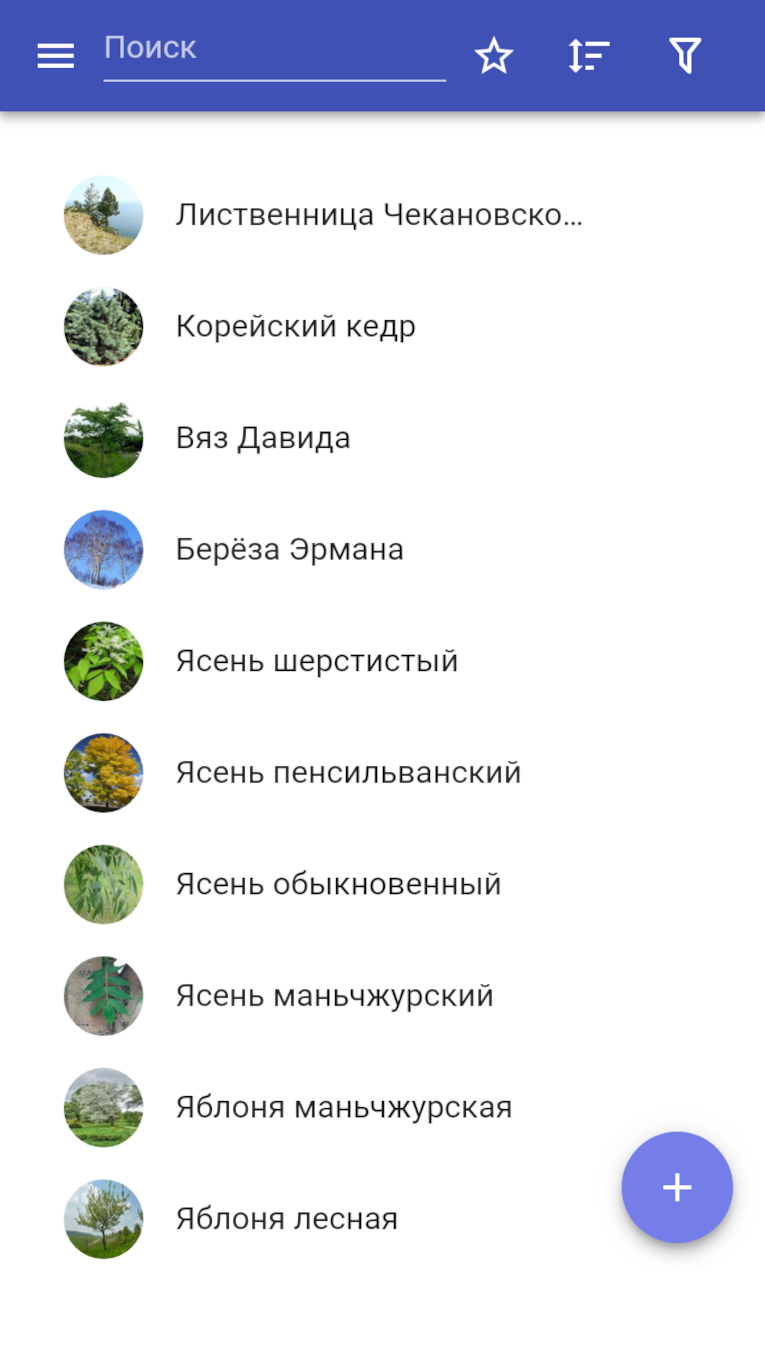765x1360 pixels.
Task: Tap the Поиск search field
Action: click(275, 49)
